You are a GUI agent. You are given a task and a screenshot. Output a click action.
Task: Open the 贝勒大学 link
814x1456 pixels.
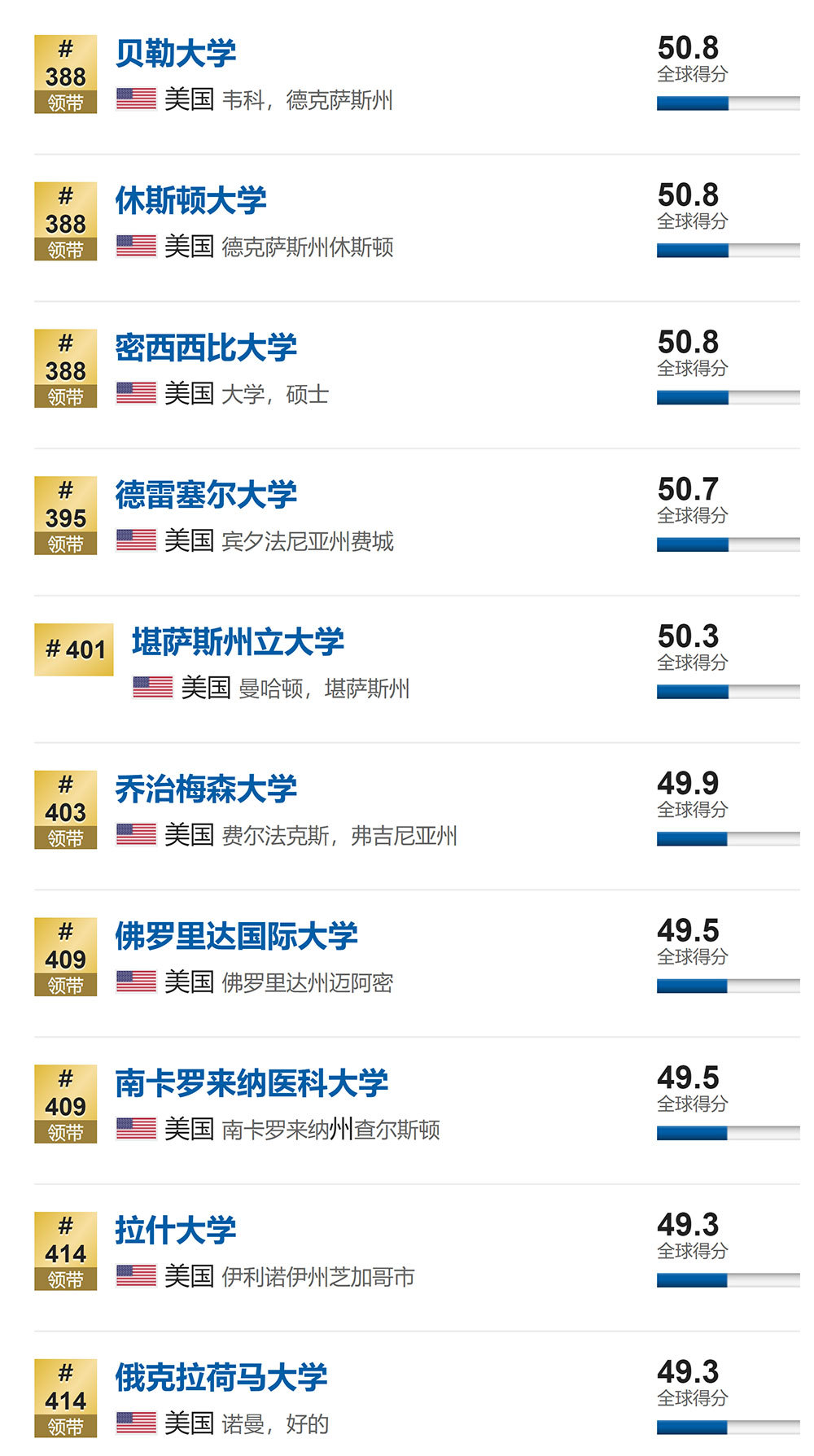point(175,54)
